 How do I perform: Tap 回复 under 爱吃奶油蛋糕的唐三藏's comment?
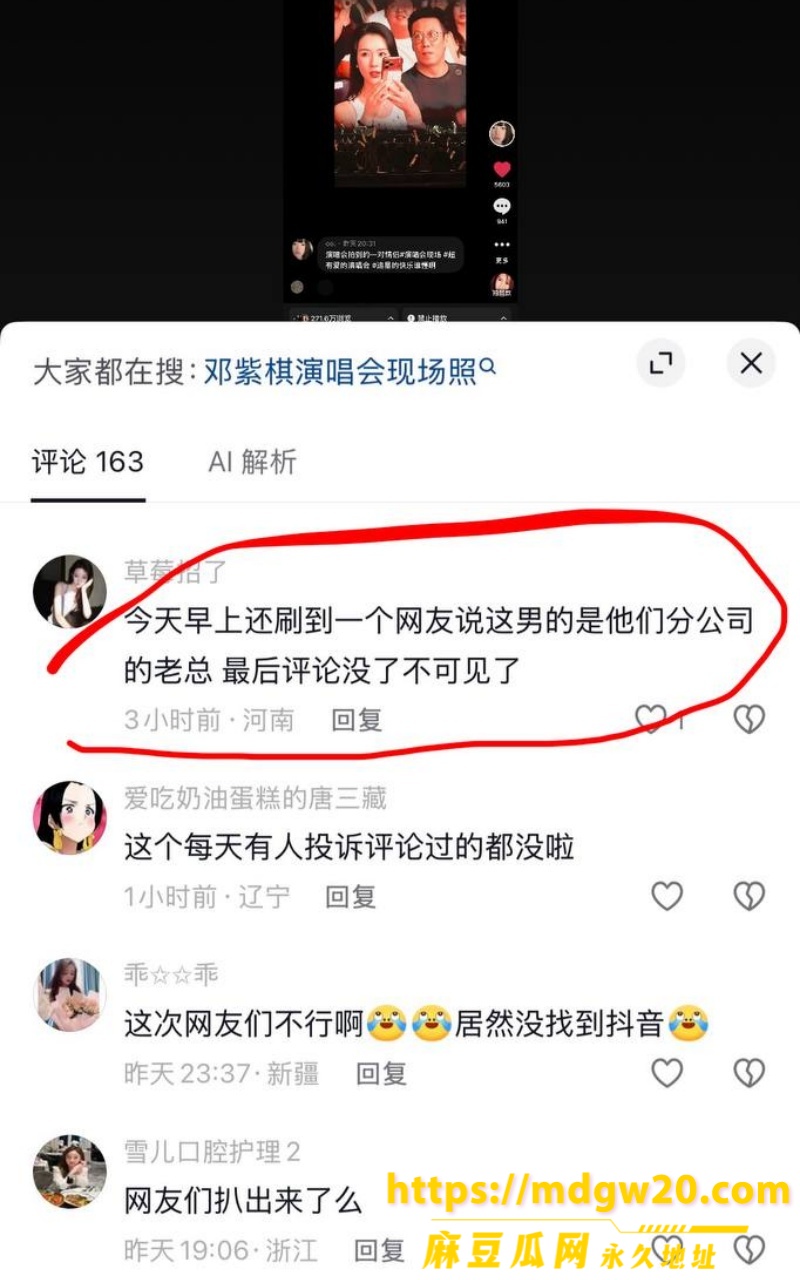(351, 896)
